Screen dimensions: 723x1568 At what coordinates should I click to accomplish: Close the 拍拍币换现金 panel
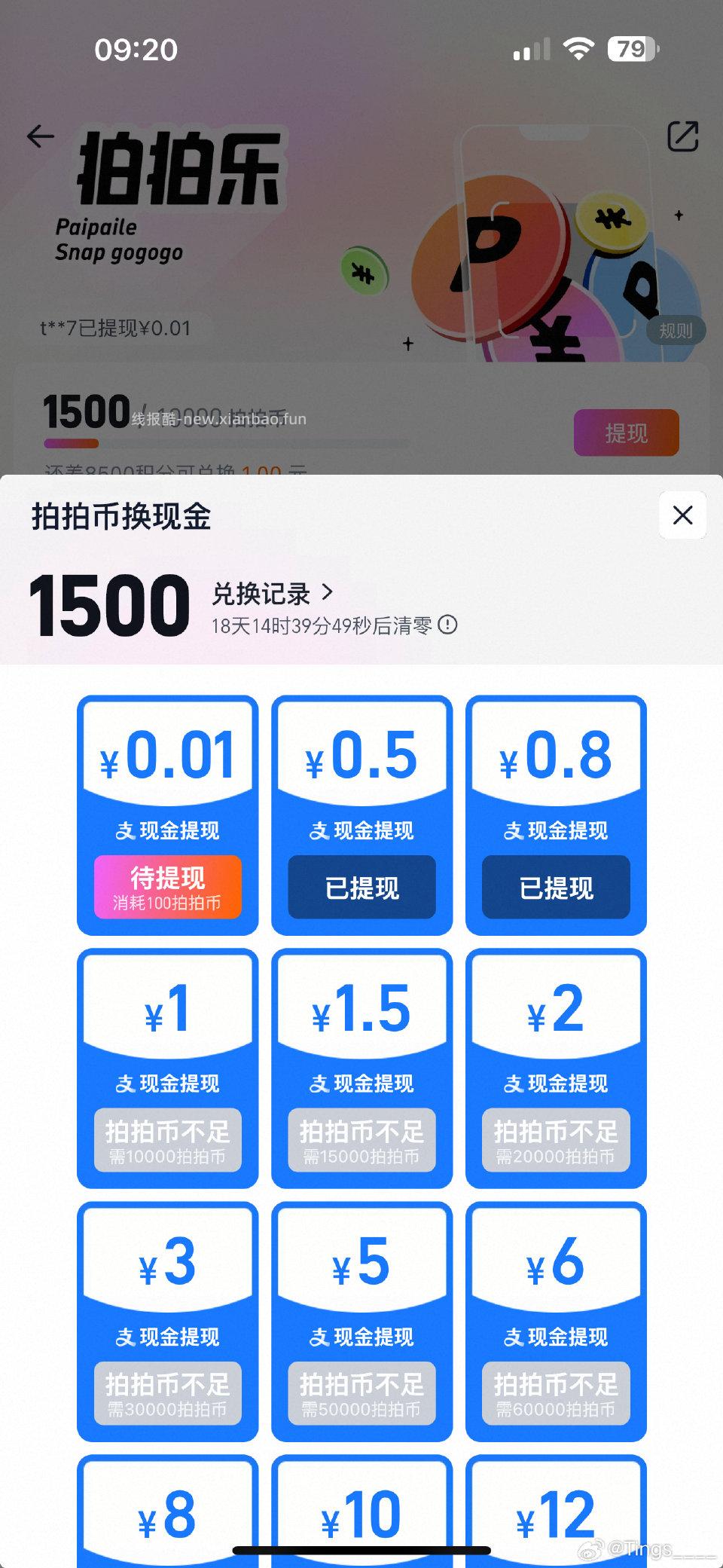(682, 515)
